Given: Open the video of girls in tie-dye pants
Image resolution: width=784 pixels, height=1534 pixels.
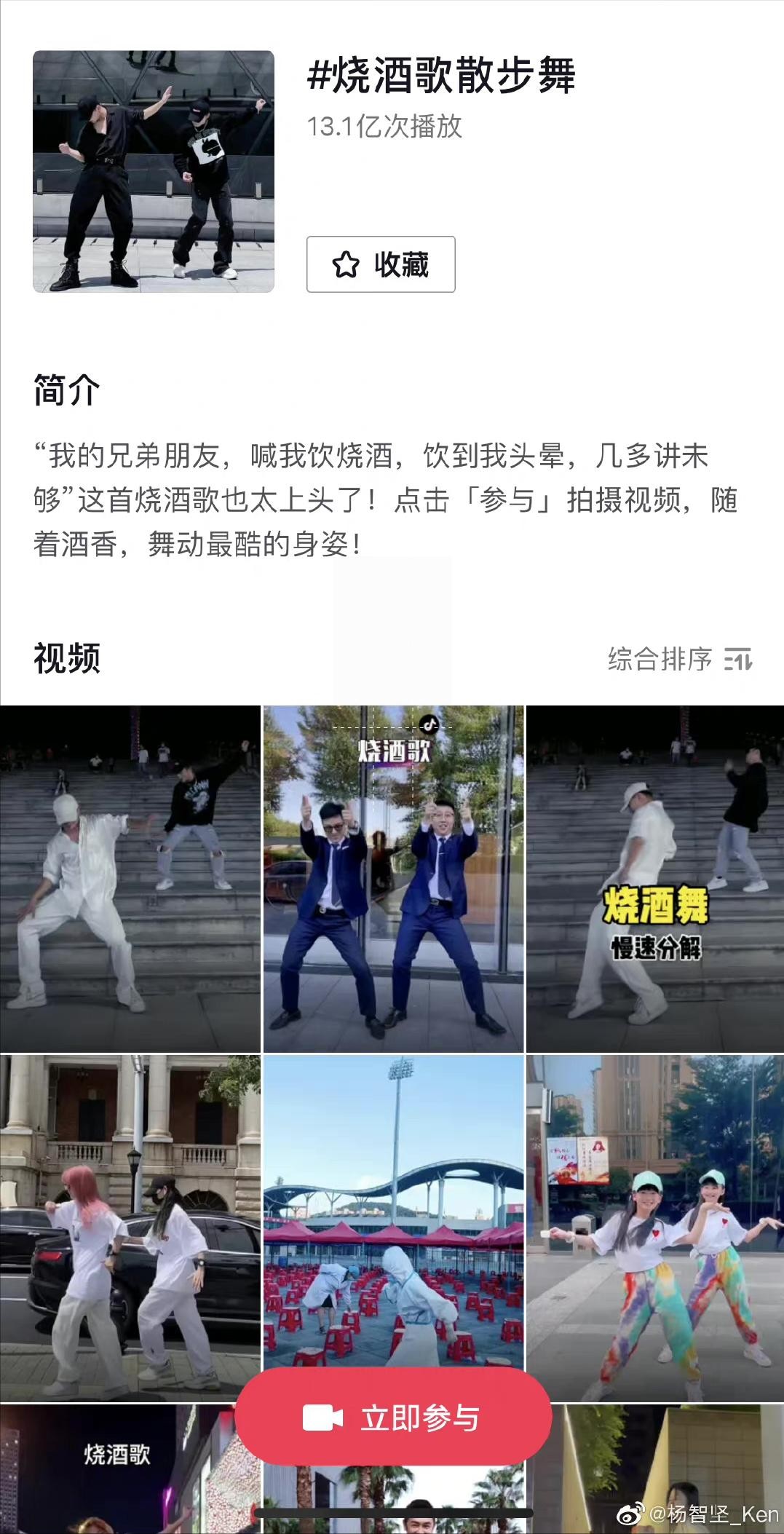Looking at the screenshot, I should pos(655,1228).
